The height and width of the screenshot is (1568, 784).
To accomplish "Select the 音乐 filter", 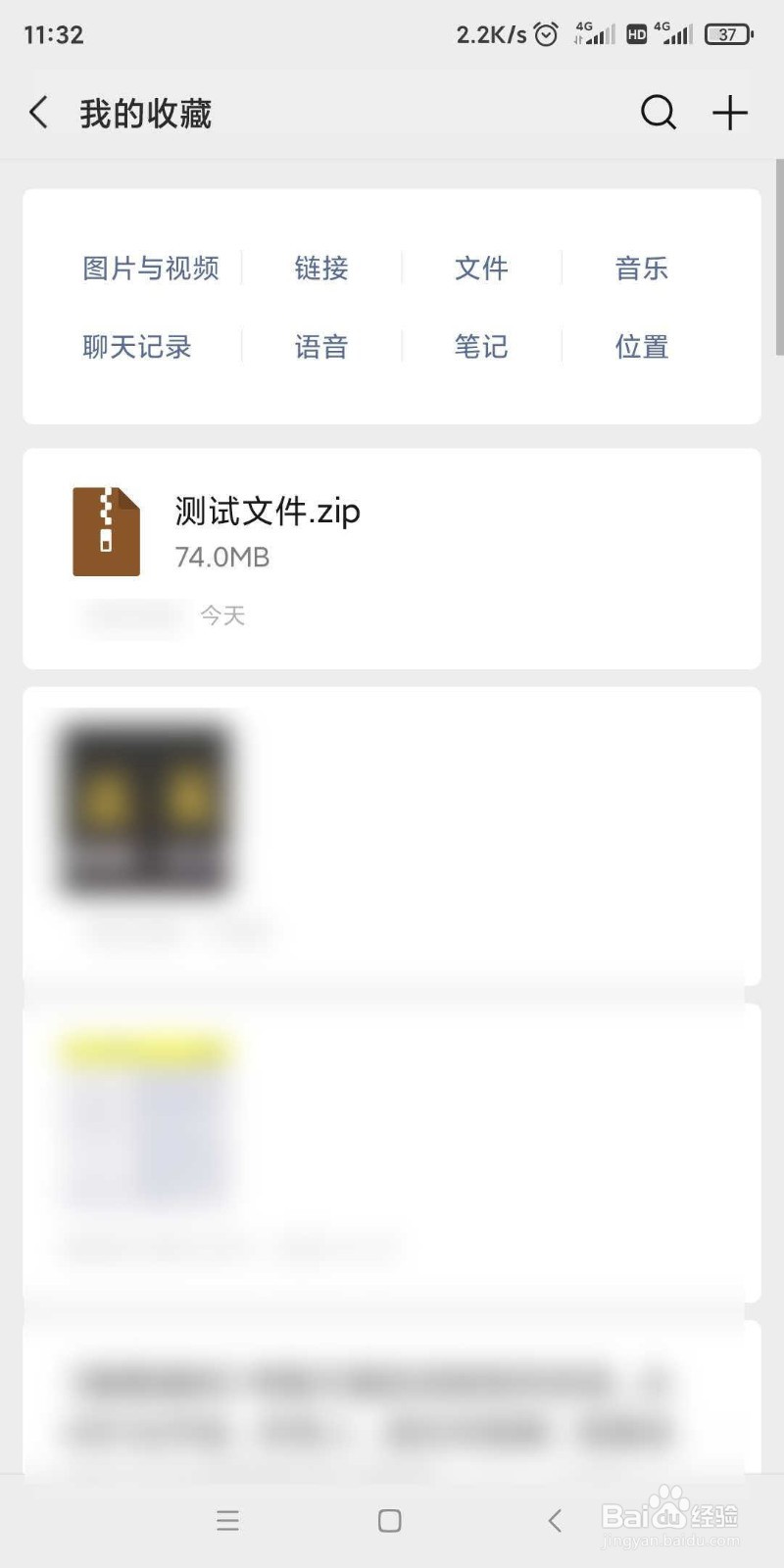I will [x=641, y=268].
